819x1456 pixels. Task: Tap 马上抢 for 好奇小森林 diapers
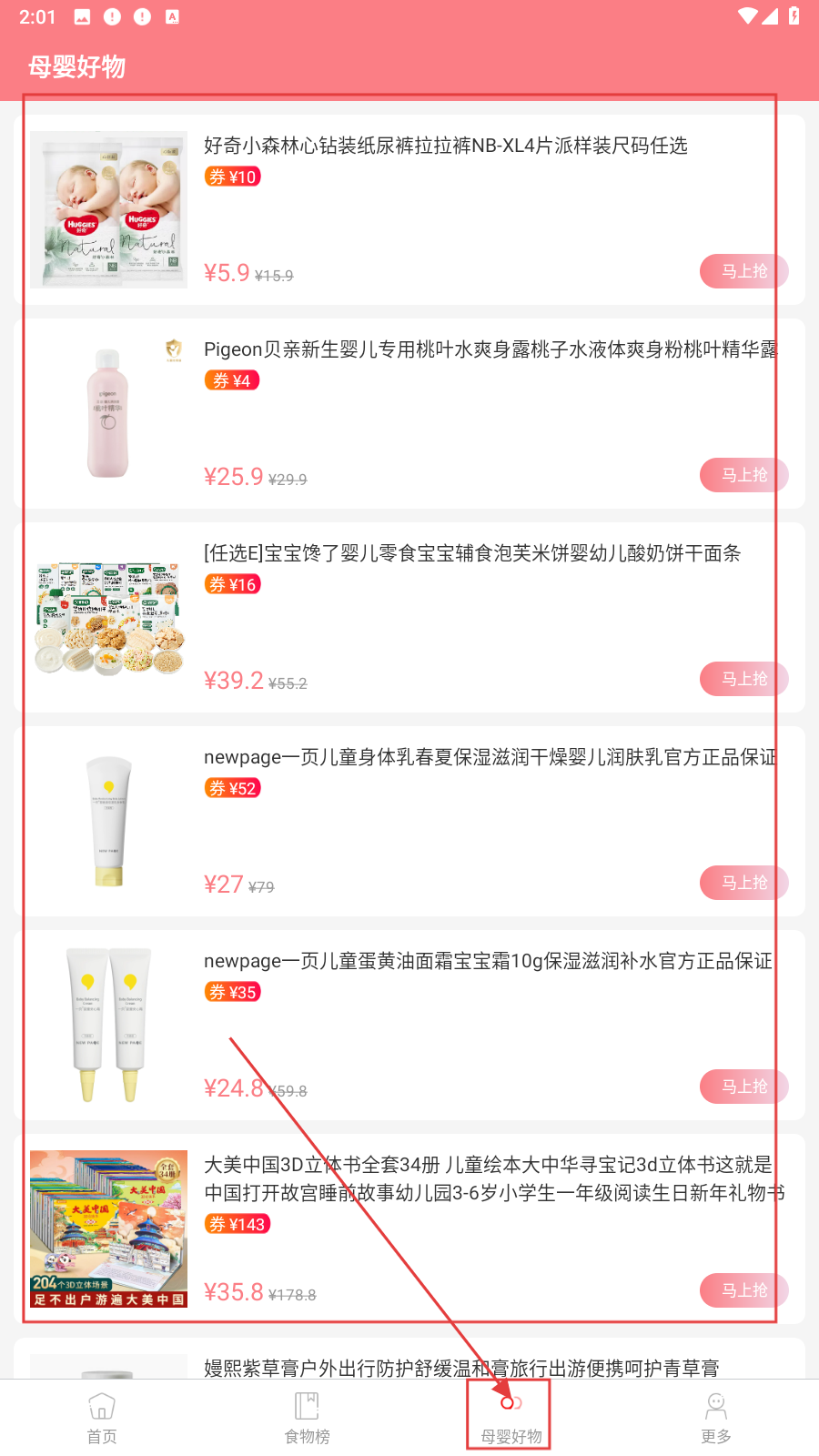(743, 271)
